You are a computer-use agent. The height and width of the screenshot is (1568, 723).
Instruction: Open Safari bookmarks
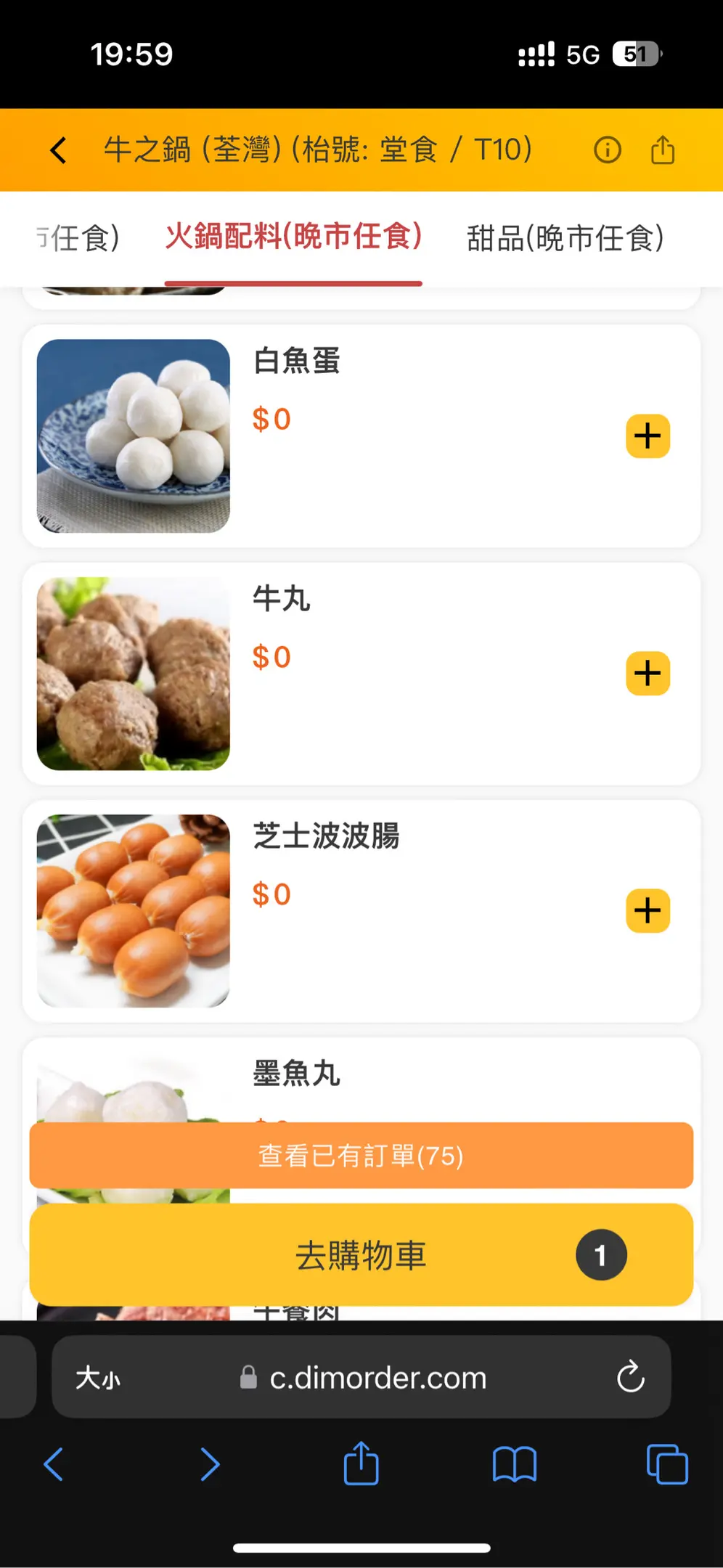point(514,1464)
